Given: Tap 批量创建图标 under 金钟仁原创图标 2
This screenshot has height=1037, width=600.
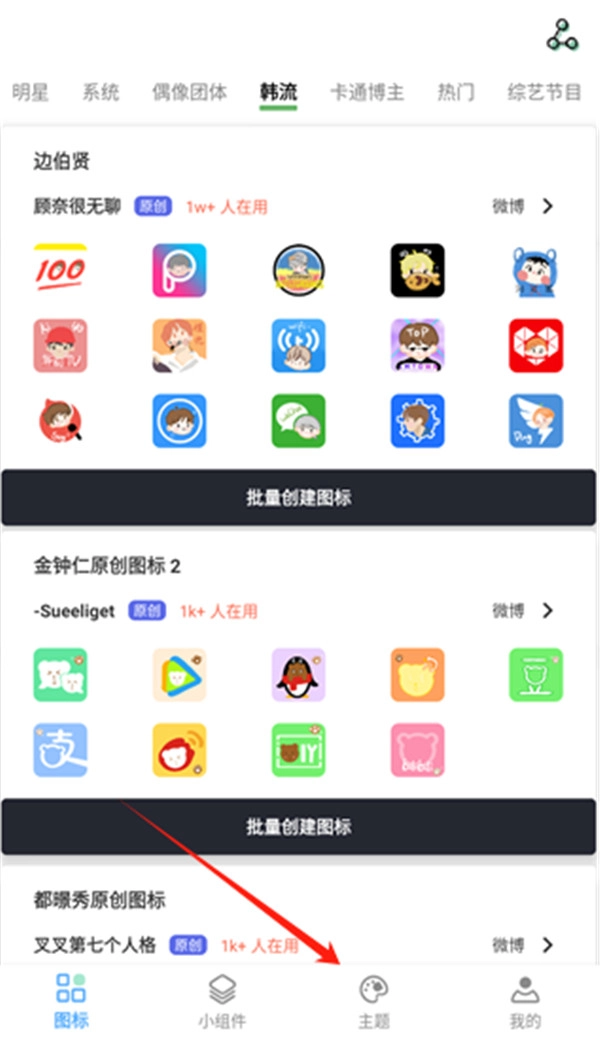Looking at the screenshot, I should click(299, 827).
